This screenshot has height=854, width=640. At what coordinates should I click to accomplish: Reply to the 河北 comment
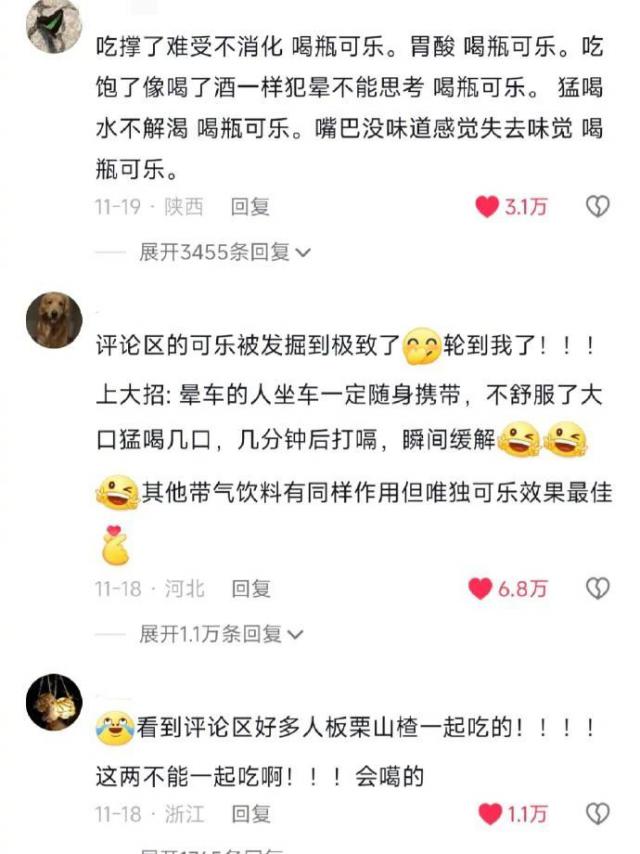coord(251,589)
